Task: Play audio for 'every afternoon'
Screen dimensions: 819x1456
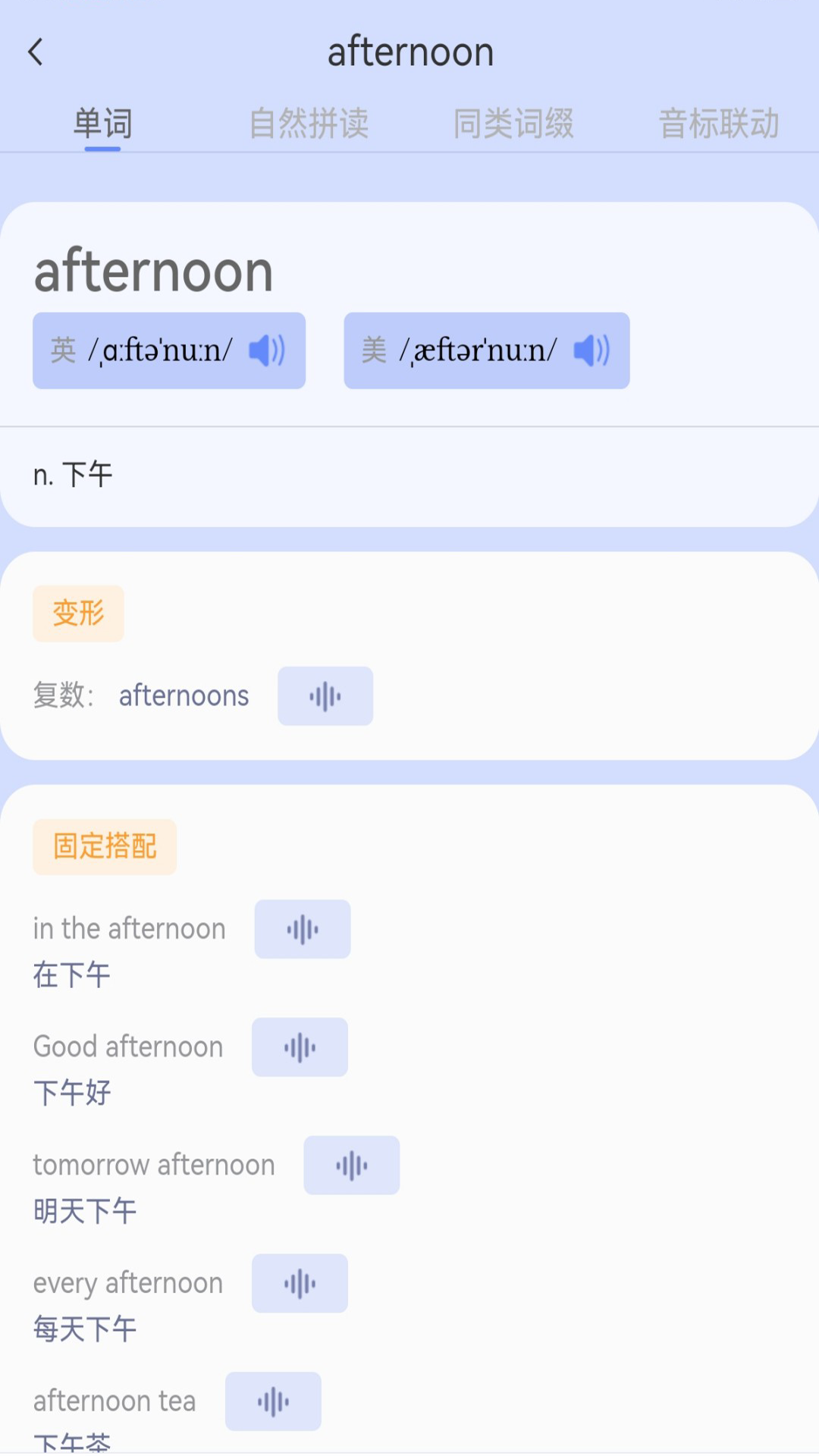Action: click(x=299, y=1283)
